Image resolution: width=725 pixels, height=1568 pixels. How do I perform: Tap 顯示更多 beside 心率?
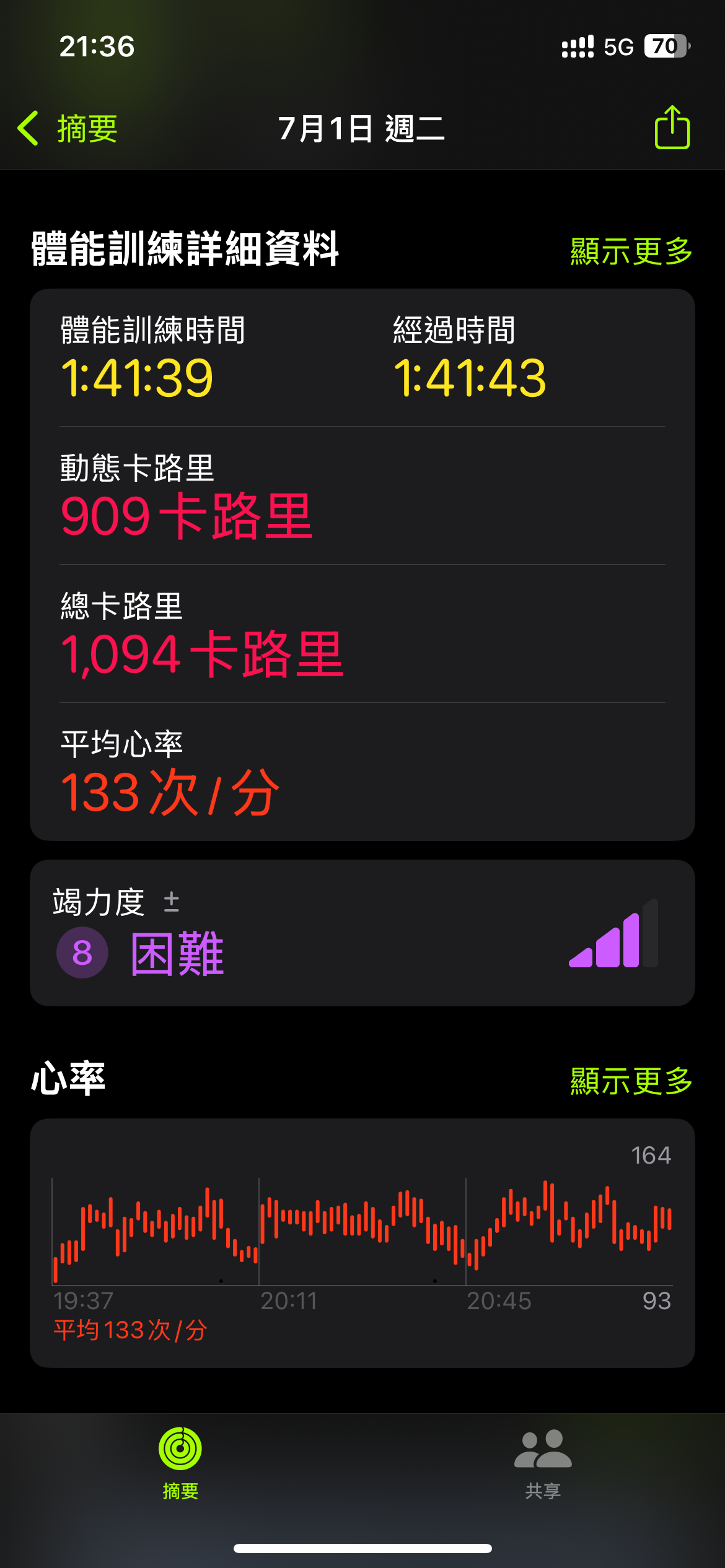[x=631, y=1081]
